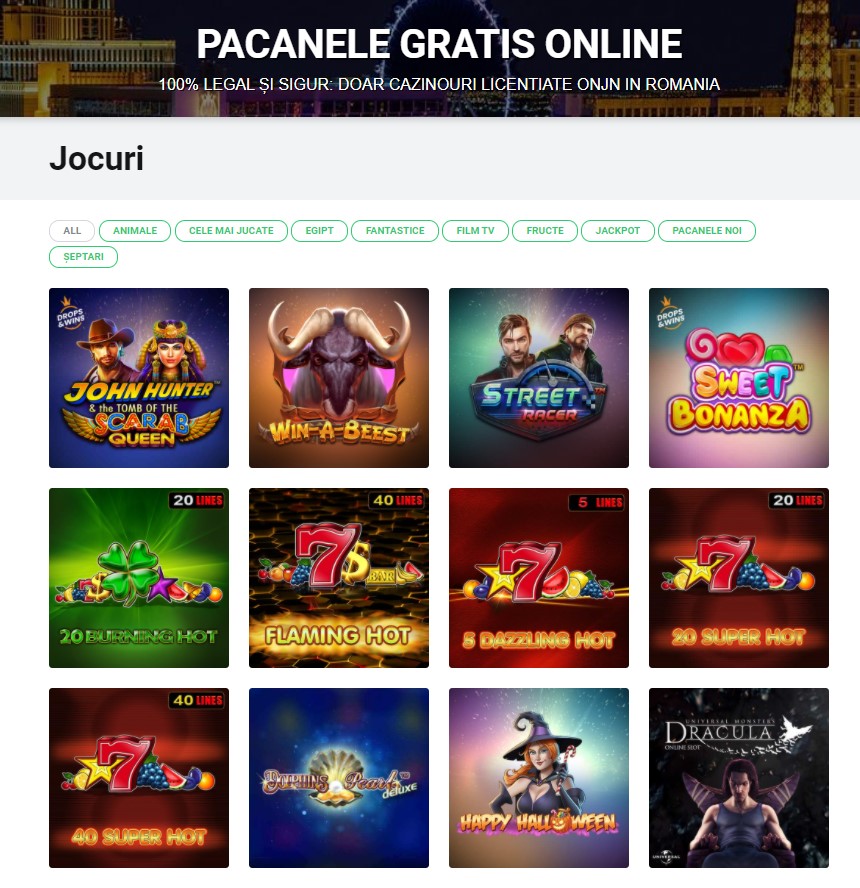The image size is (860, 888).
Task: Tap the FILM TV chip
Action: tap(475, 231)
